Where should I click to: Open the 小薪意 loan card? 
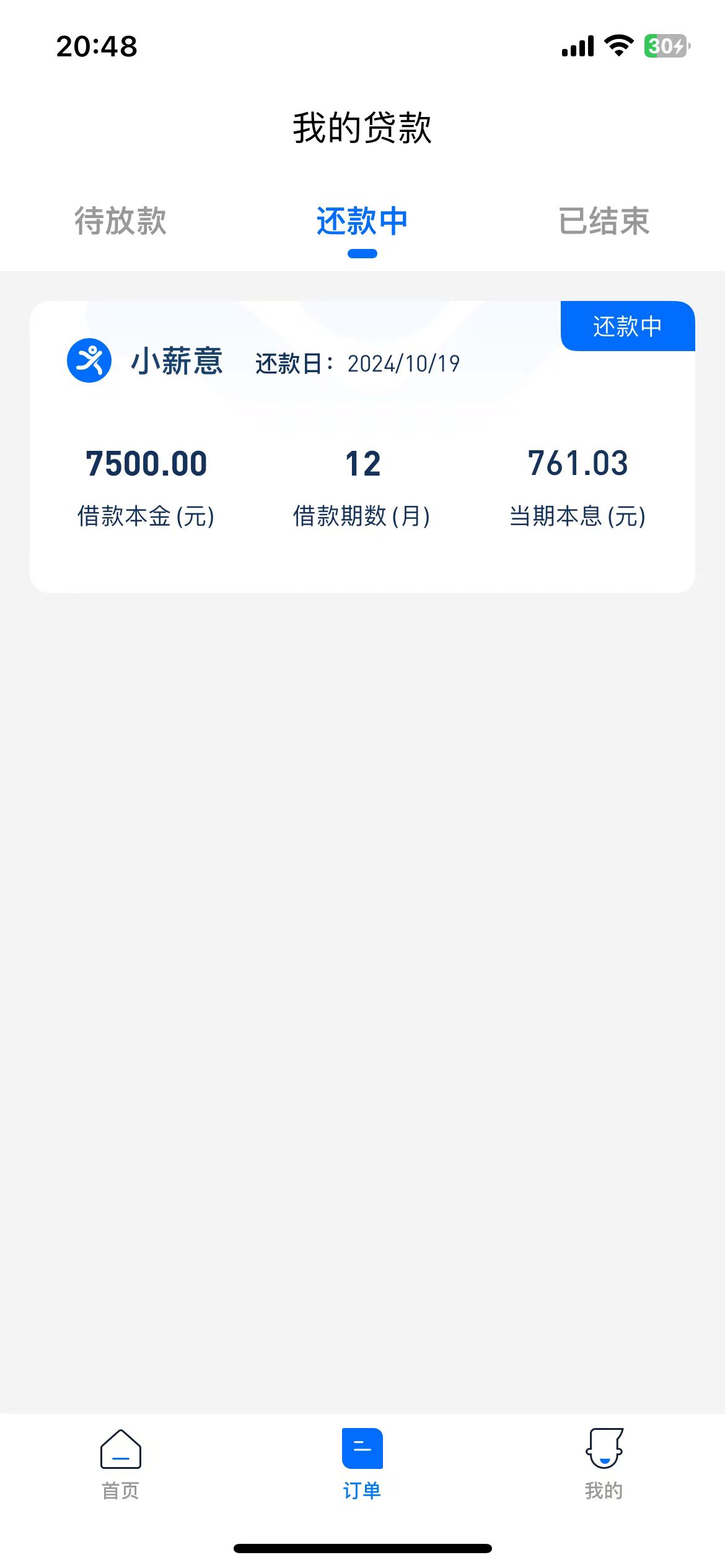(x=362, y=447)
